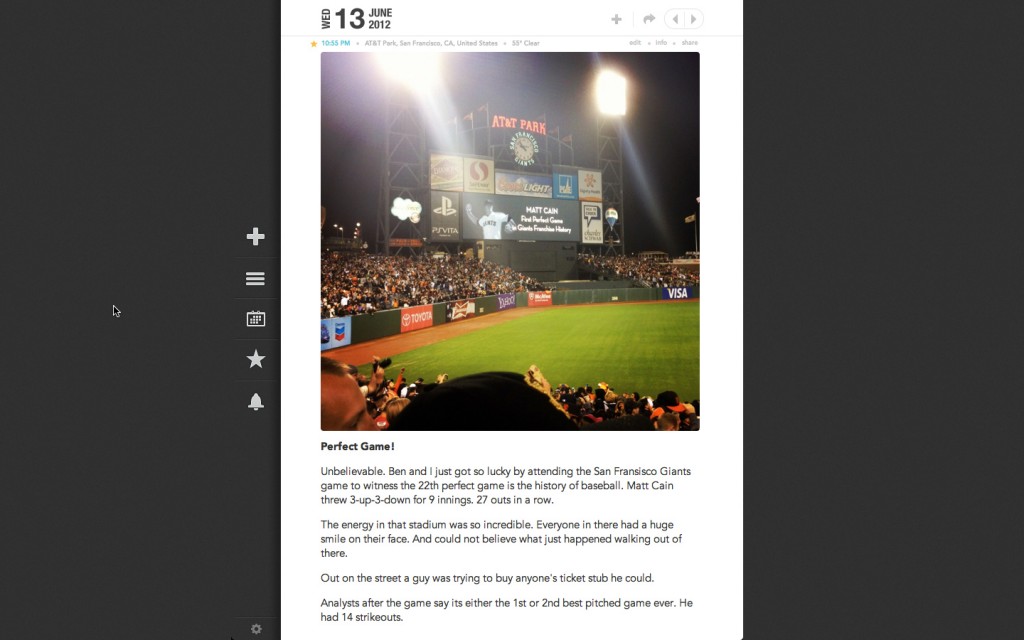Toggle the star on this entry
The image size is (1024, 640).
point(314,44)
